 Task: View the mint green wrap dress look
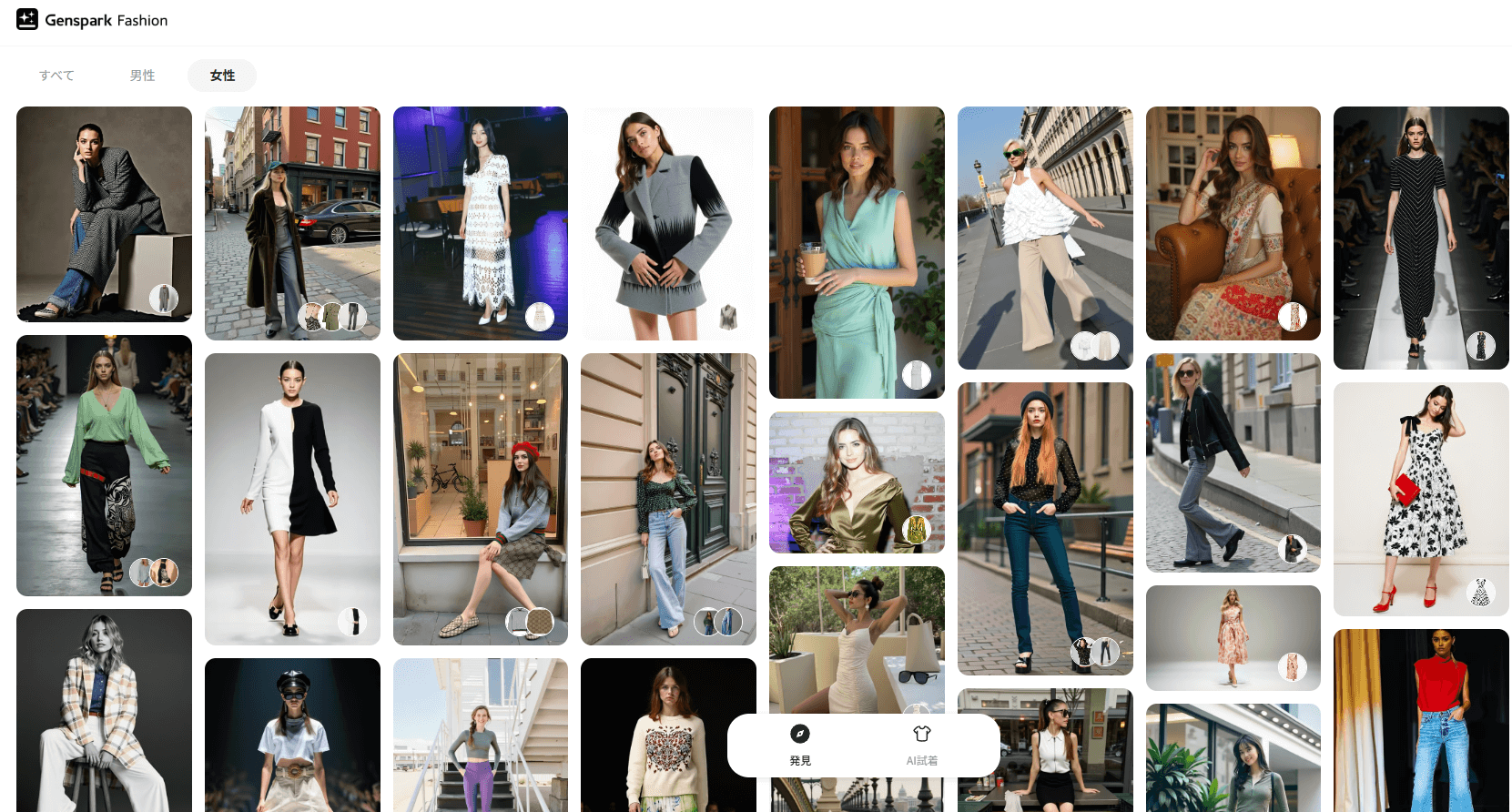coord(857,252)
